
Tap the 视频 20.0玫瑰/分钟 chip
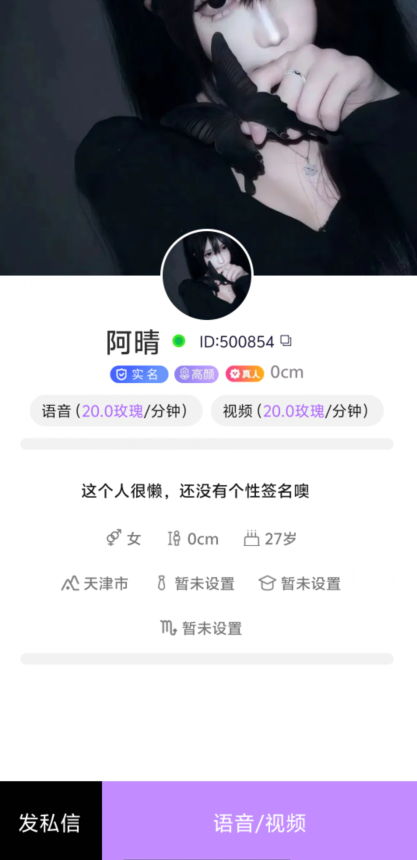point(297,411)
